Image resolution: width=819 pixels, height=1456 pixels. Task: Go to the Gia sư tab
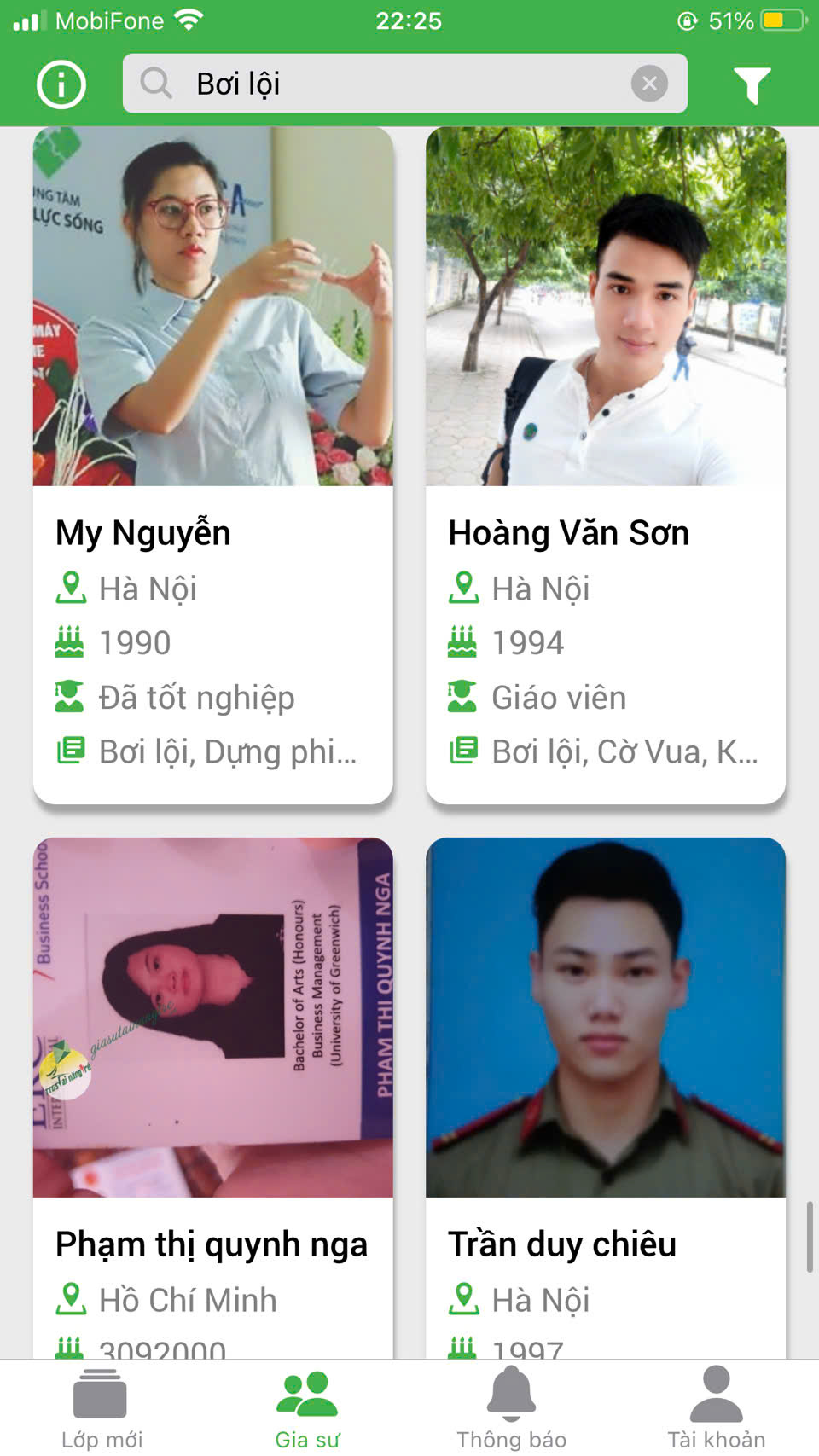pyautogui.click(x=307, y=1408)
